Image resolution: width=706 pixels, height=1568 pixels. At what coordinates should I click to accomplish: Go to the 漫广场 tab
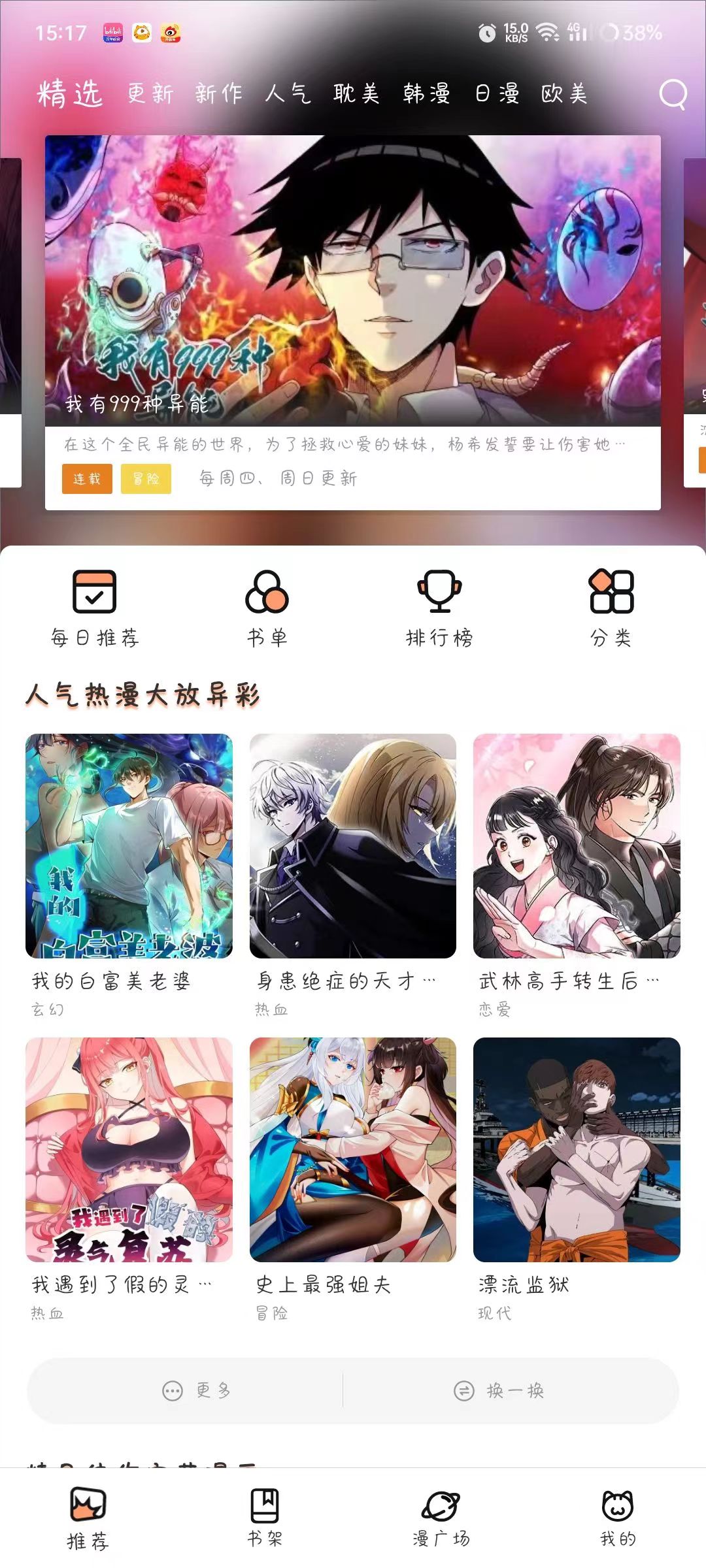[x=441, y=1517]
